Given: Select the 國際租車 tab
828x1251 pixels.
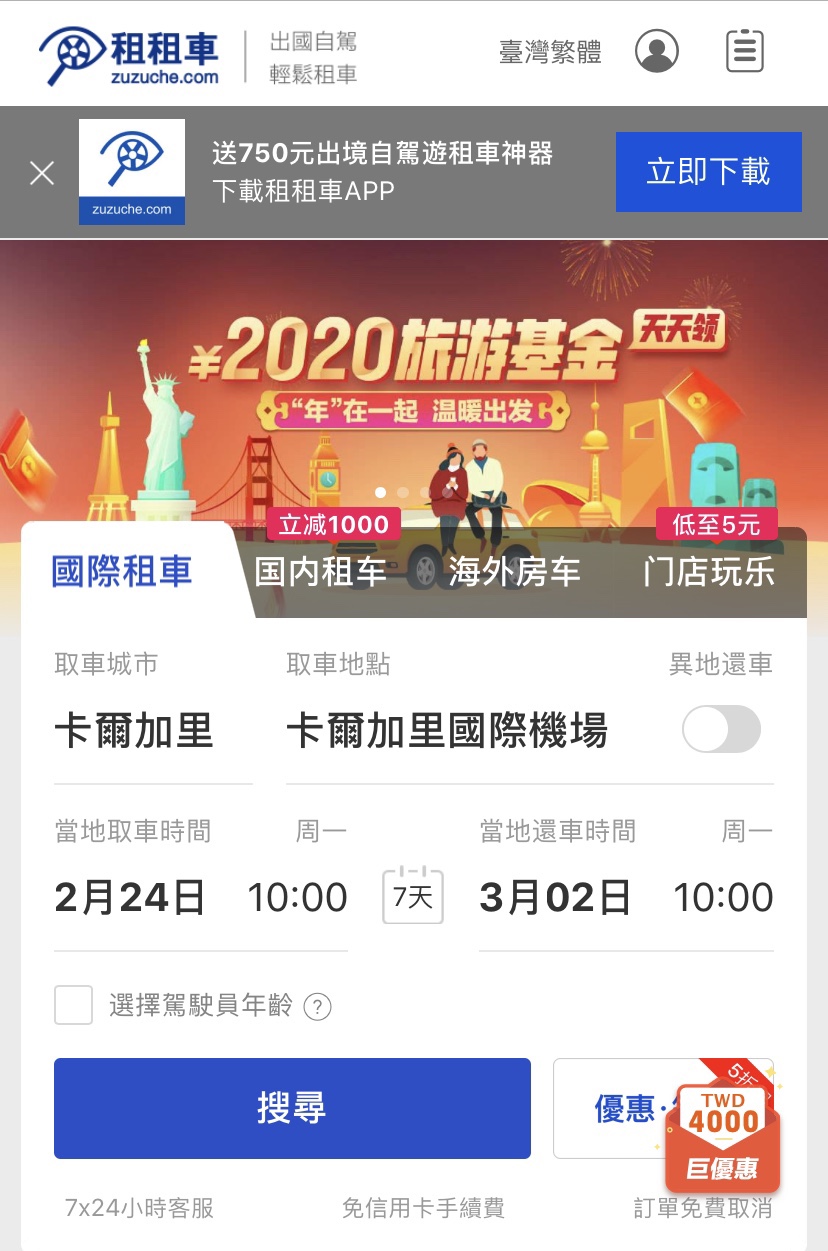Looking at the screenshot, I should [x=122, y=571].
